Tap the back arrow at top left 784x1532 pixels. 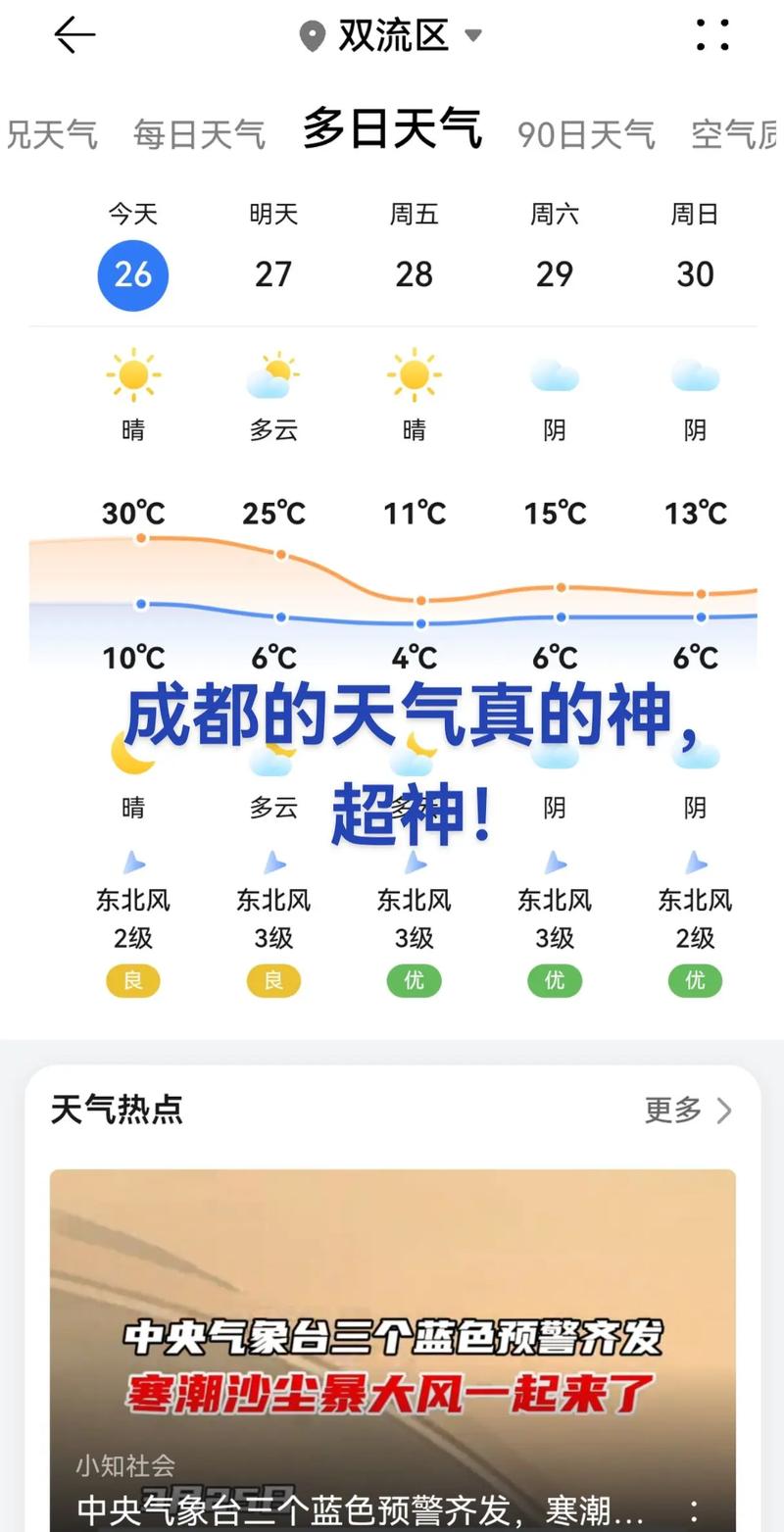tap(73, 35)
